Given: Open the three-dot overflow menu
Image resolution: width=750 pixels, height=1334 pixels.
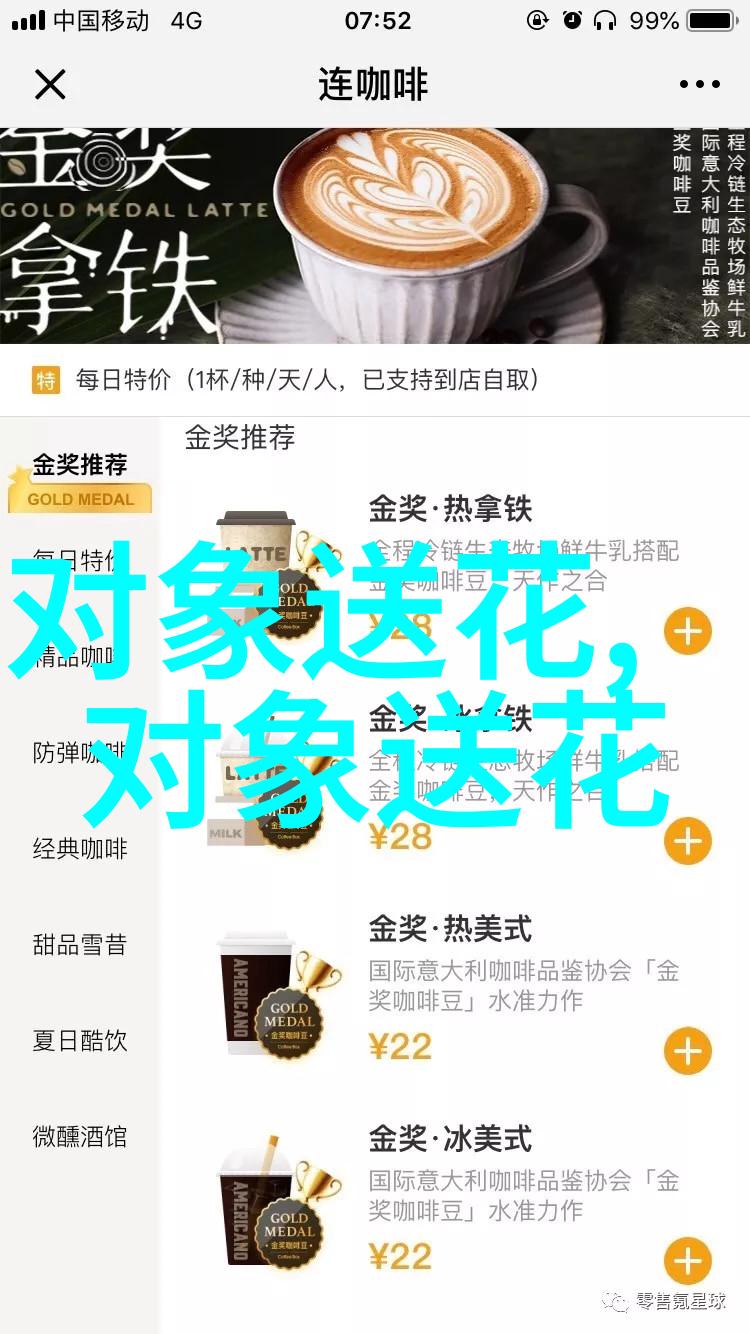Looking at the screenshot, I should tap(698, 85).
